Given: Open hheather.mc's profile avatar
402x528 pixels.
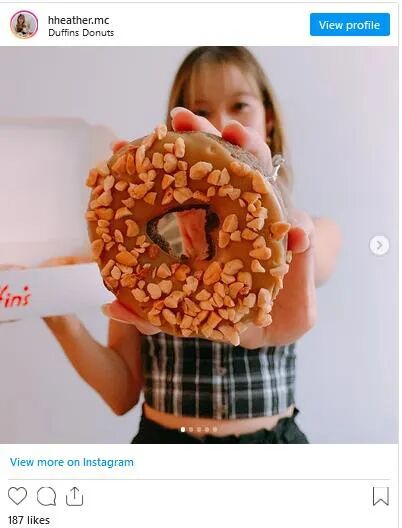Looking at the screenshot, I should (x=24, y=24).
